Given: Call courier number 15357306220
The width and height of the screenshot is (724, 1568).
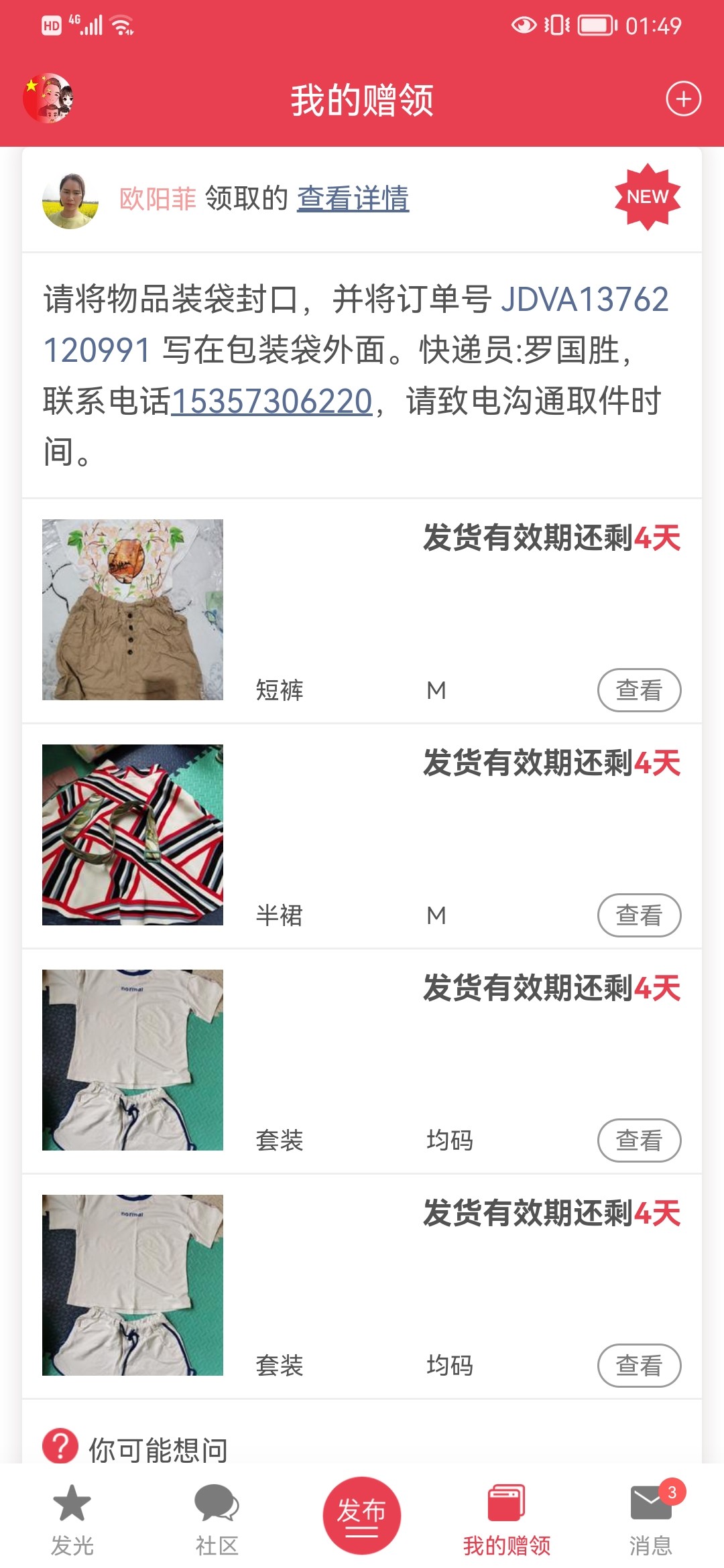Looking at the screenshot, I should coord(271,401).
